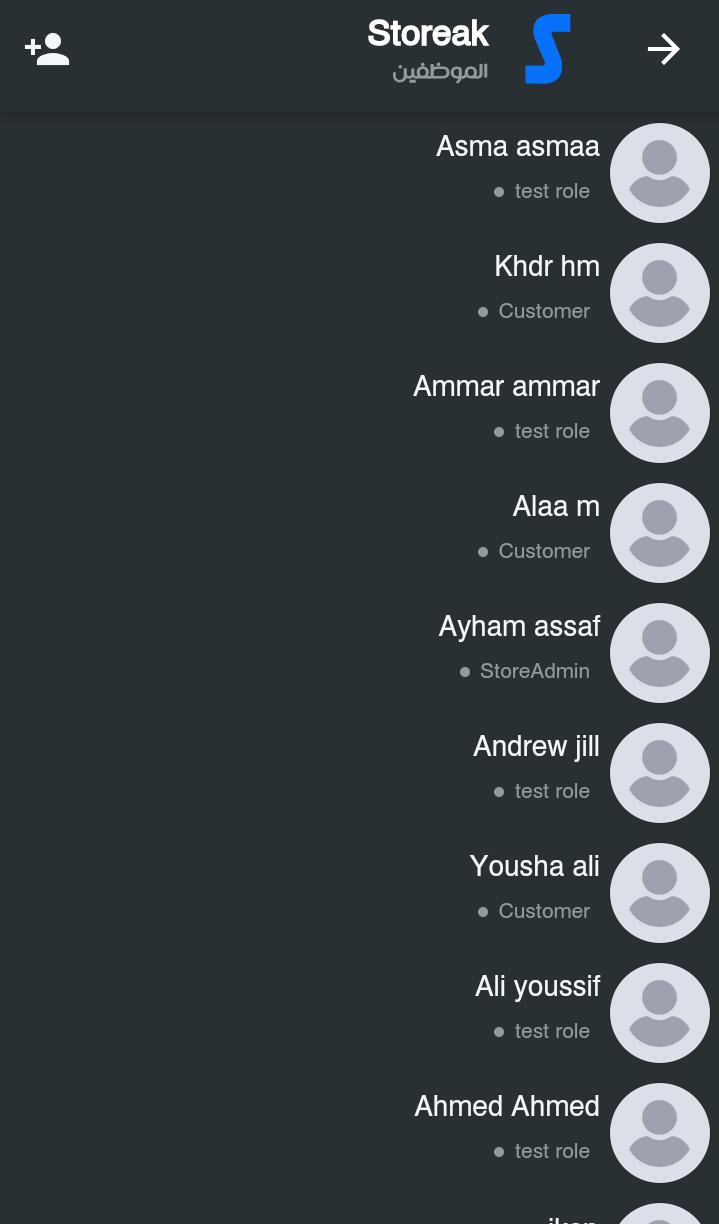Open Andrew jill's employee entry
The image size is (719, 1224).
360,773
